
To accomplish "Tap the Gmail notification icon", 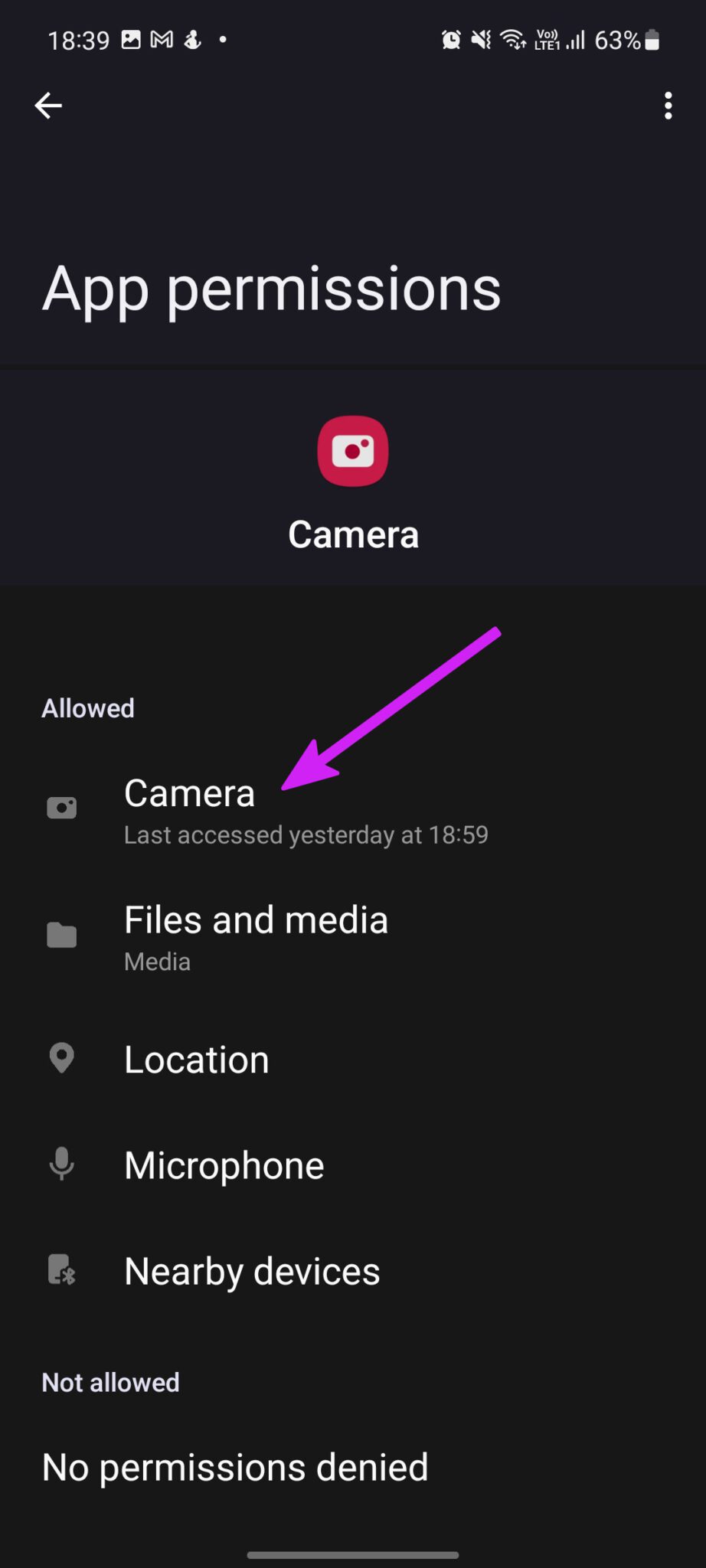I will (162, 39).
